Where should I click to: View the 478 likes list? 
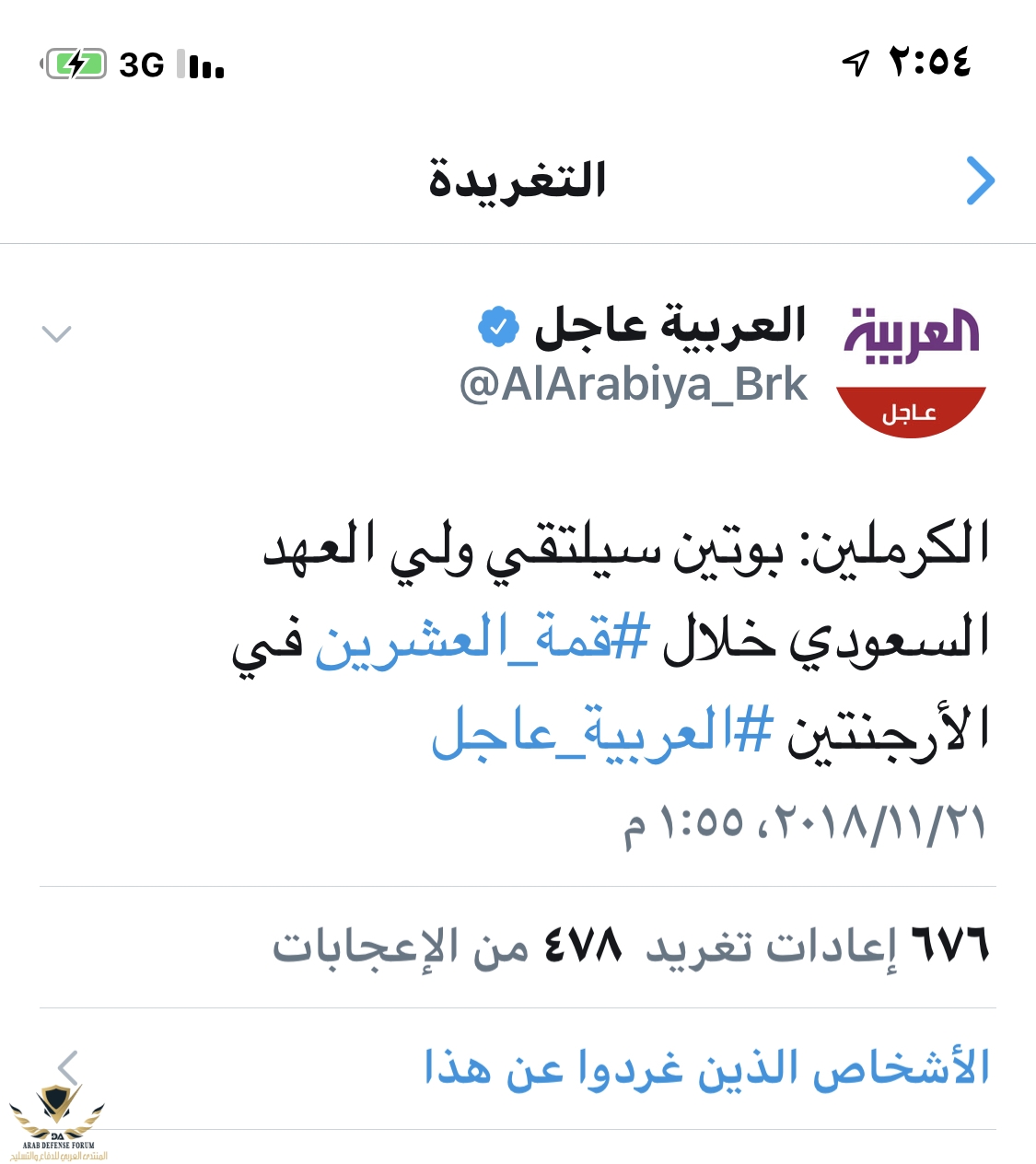pos(448,946)
